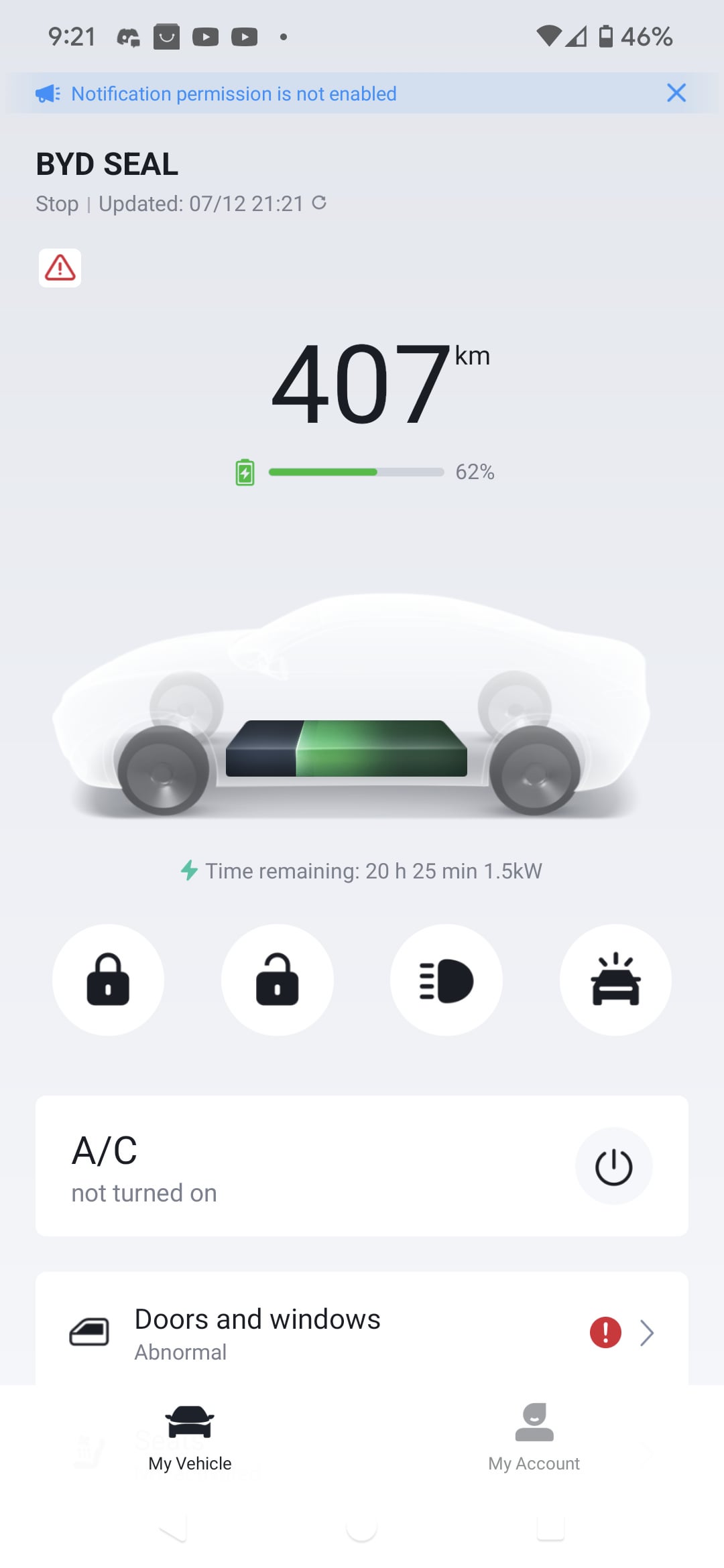Open the red warning alert icon
Screen dimensions: 724x1568
point(60,268)
